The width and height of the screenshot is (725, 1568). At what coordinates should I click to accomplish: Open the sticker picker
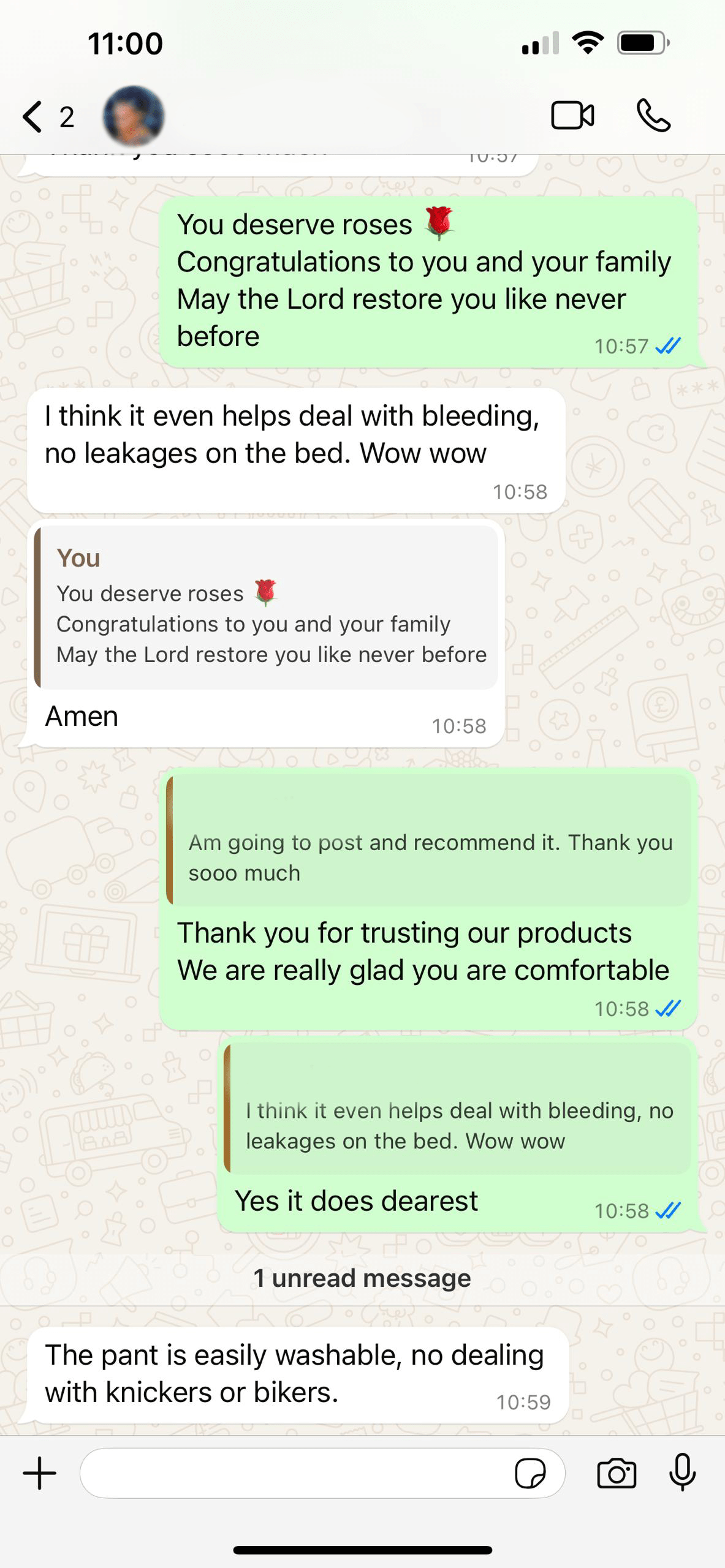point(530,1473)
